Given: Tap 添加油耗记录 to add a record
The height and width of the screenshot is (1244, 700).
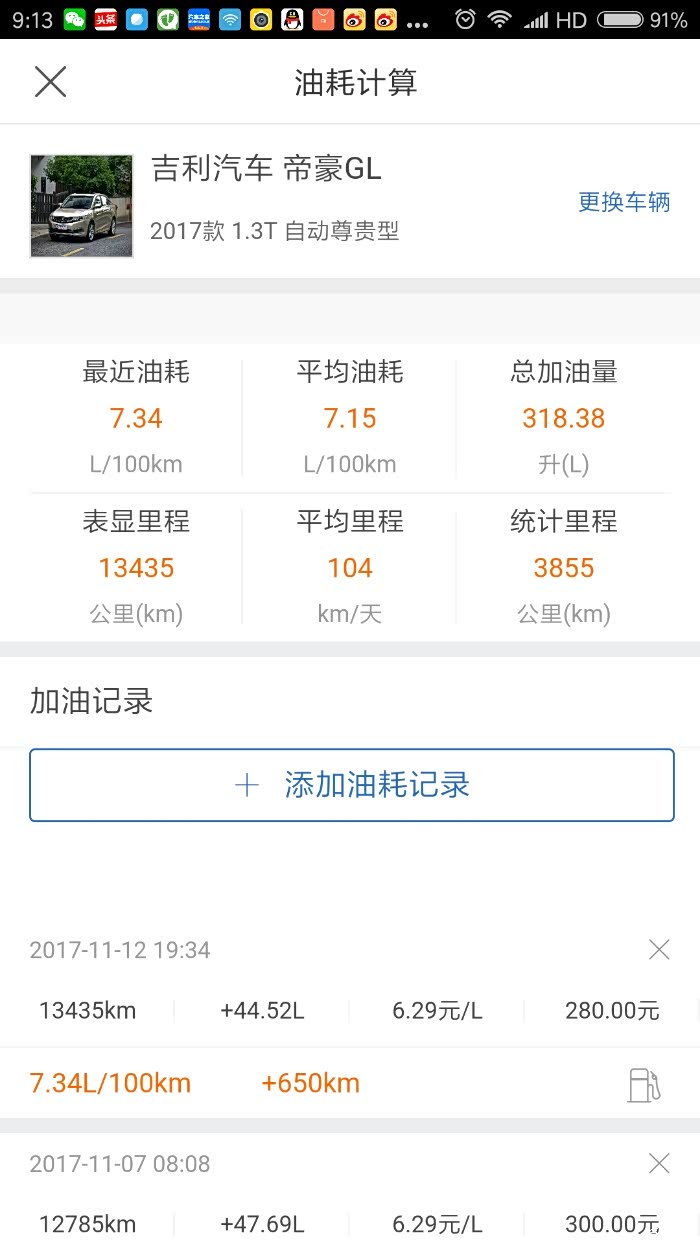Looking at the screenshot, I should coord(352,785).
